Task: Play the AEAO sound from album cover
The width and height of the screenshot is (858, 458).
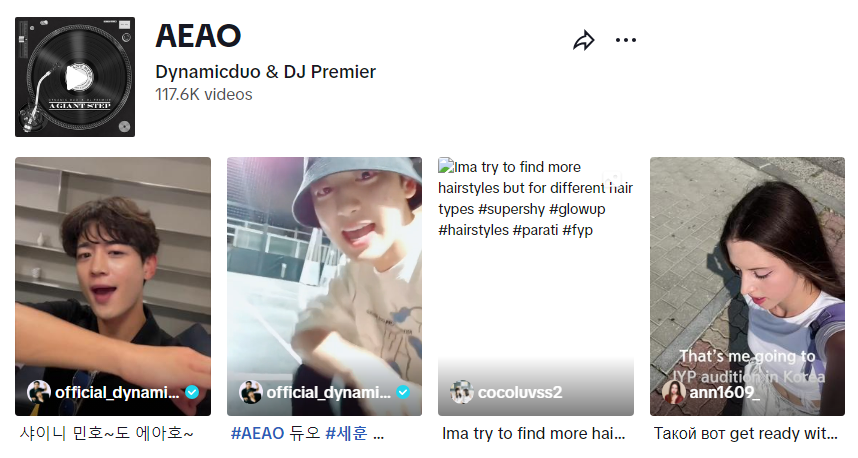Action: tap(75, 76)
